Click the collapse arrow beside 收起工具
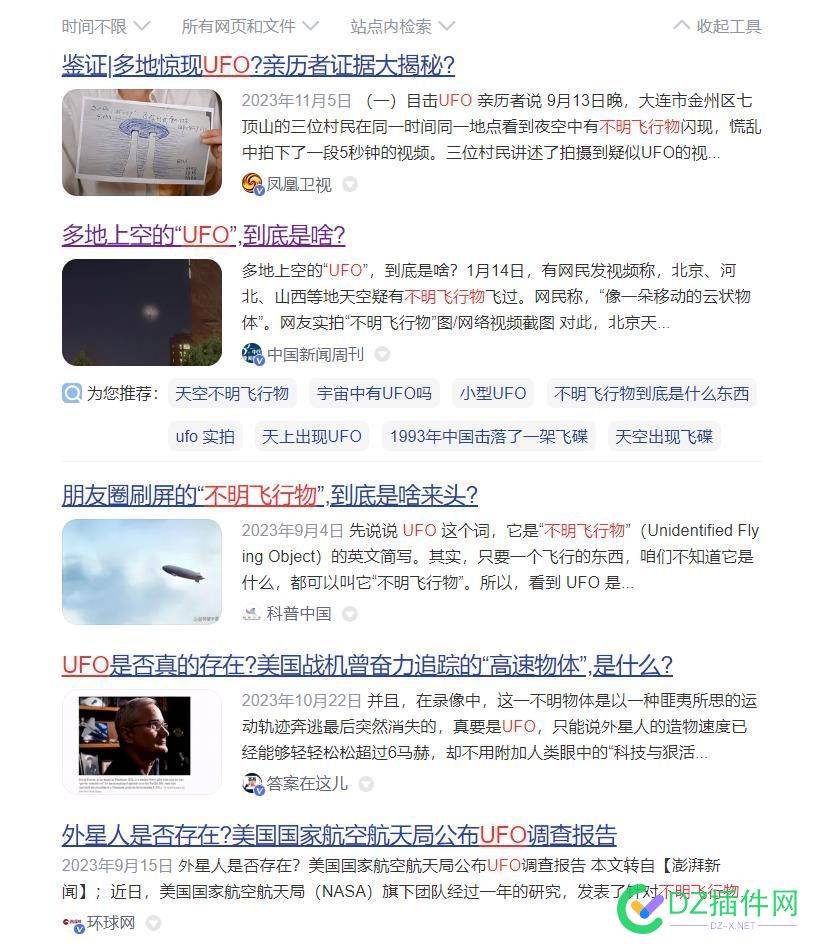817x949 pixels. pyautogui.click(x=679, y=27)
